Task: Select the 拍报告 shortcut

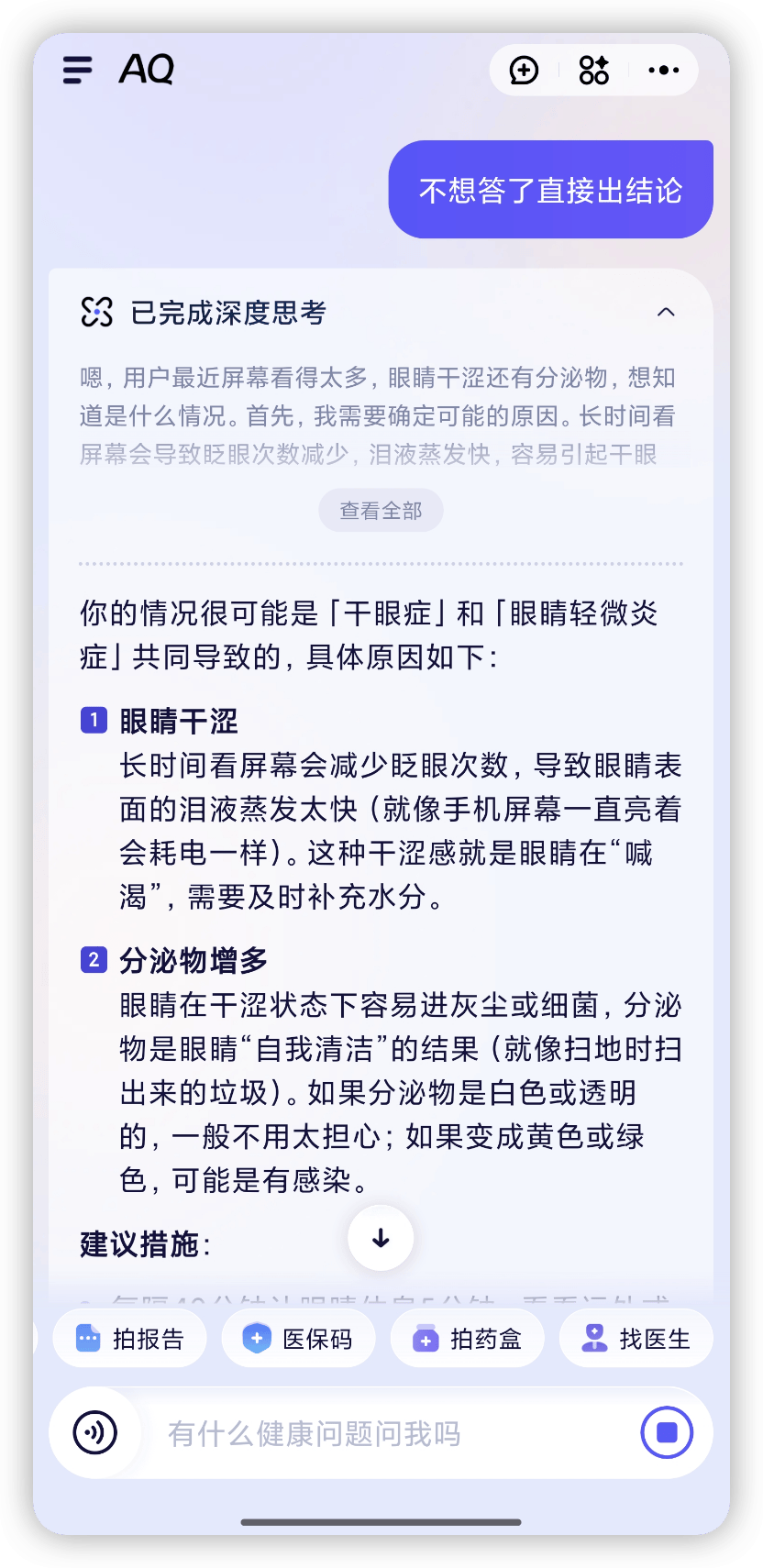Action: point(129,1339)
